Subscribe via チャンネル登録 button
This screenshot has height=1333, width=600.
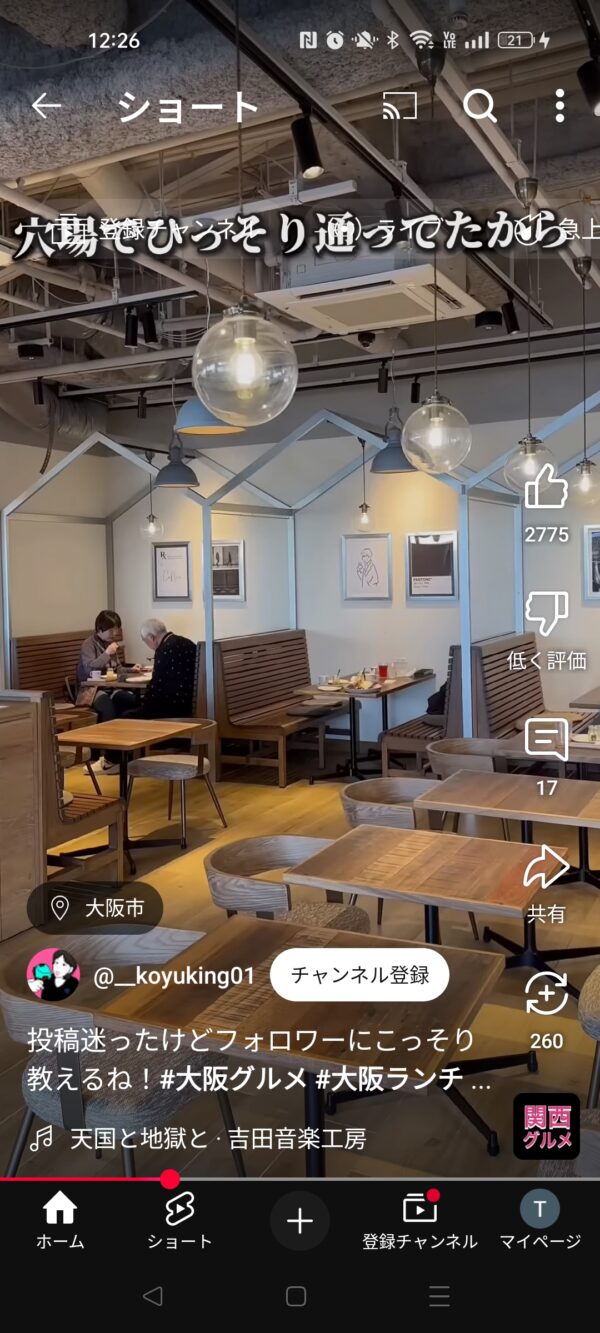pos(359,975)
